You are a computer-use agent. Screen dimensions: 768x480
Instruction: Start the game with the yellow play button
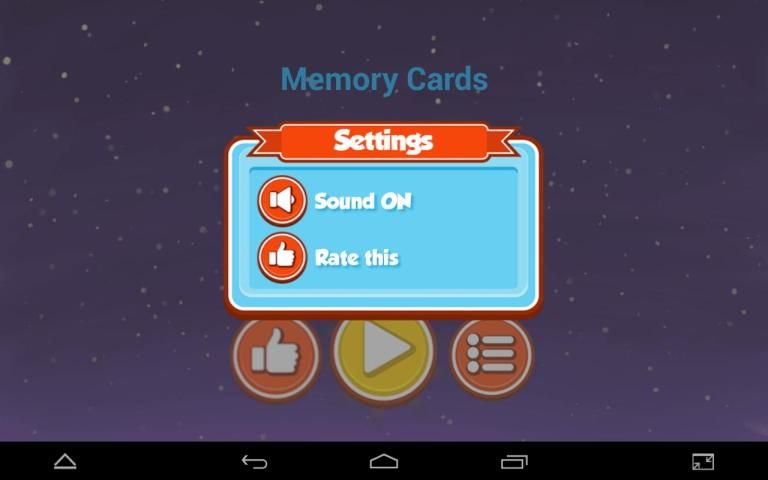pos(384,350)
